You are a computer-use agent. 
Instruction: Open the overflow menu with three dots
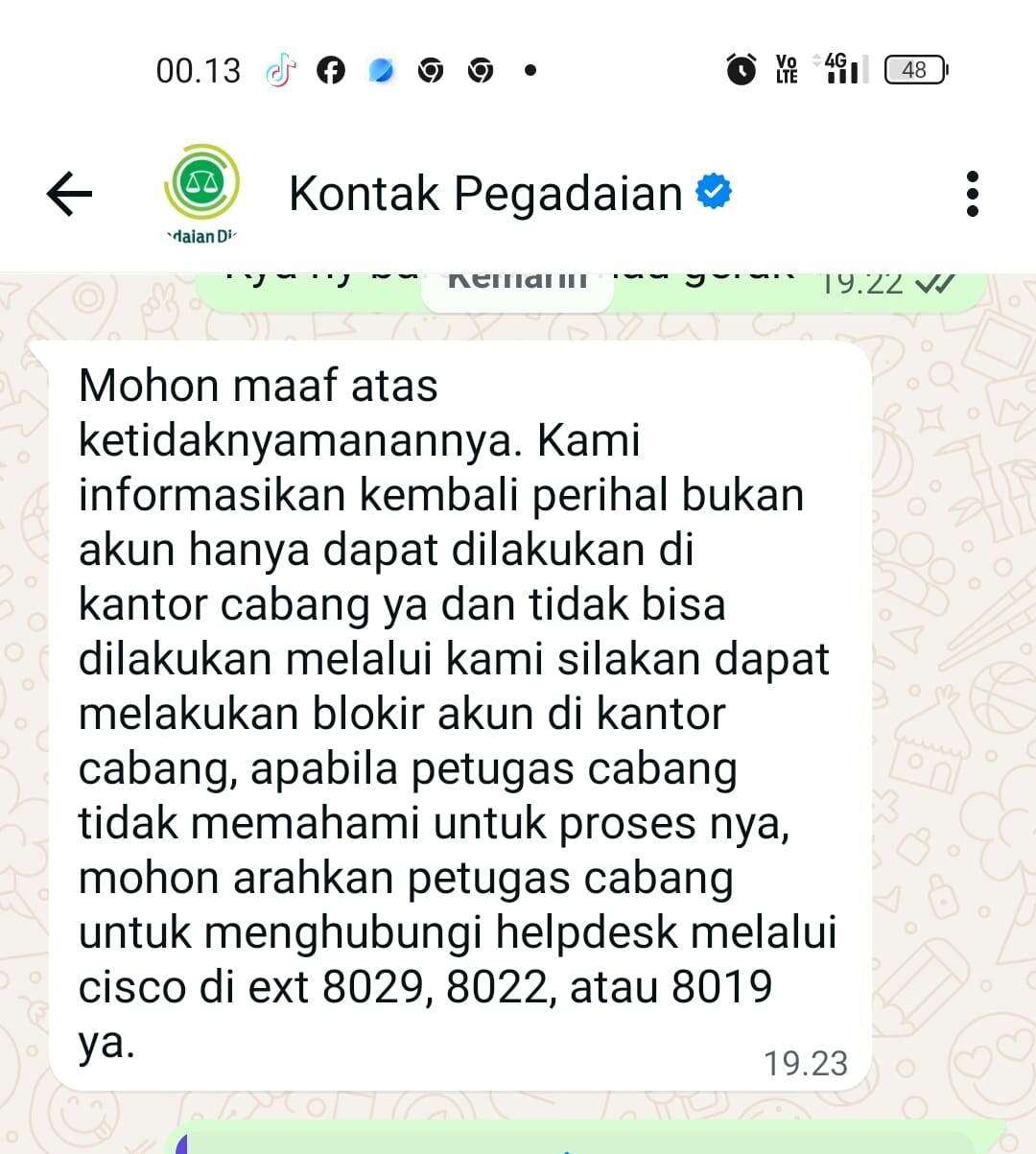[x=973, y=194]
